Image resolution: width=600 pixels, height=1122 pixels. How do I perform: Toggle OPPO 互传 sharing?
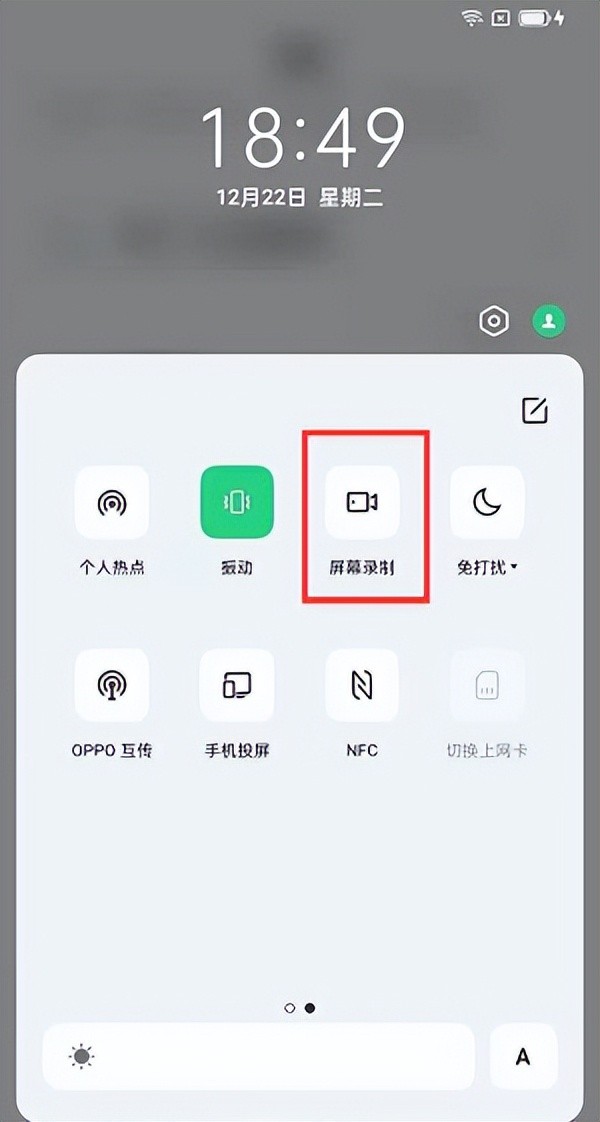pyautogui.click(x=112, y=686)
